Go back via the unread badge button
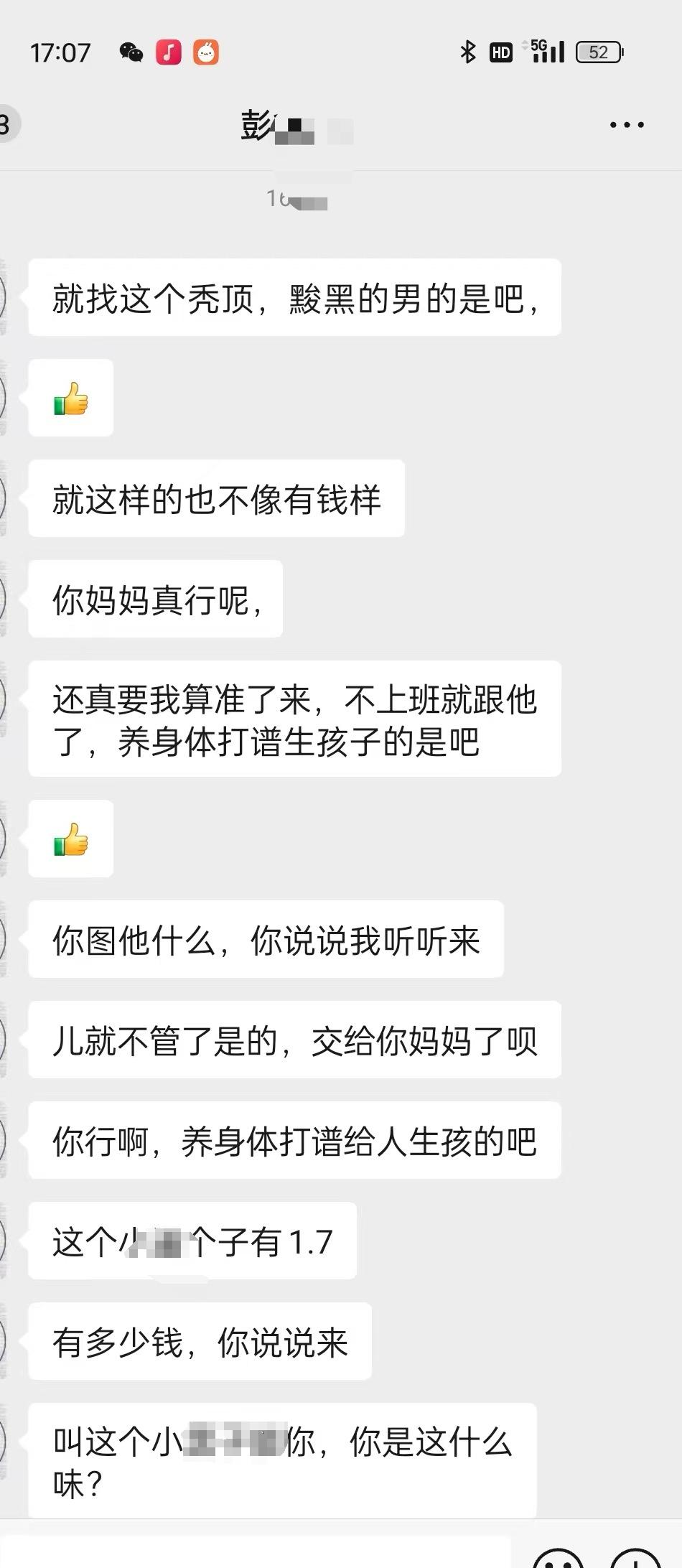682x1568 pixels. pyautogui.click(x=7, y=124)
